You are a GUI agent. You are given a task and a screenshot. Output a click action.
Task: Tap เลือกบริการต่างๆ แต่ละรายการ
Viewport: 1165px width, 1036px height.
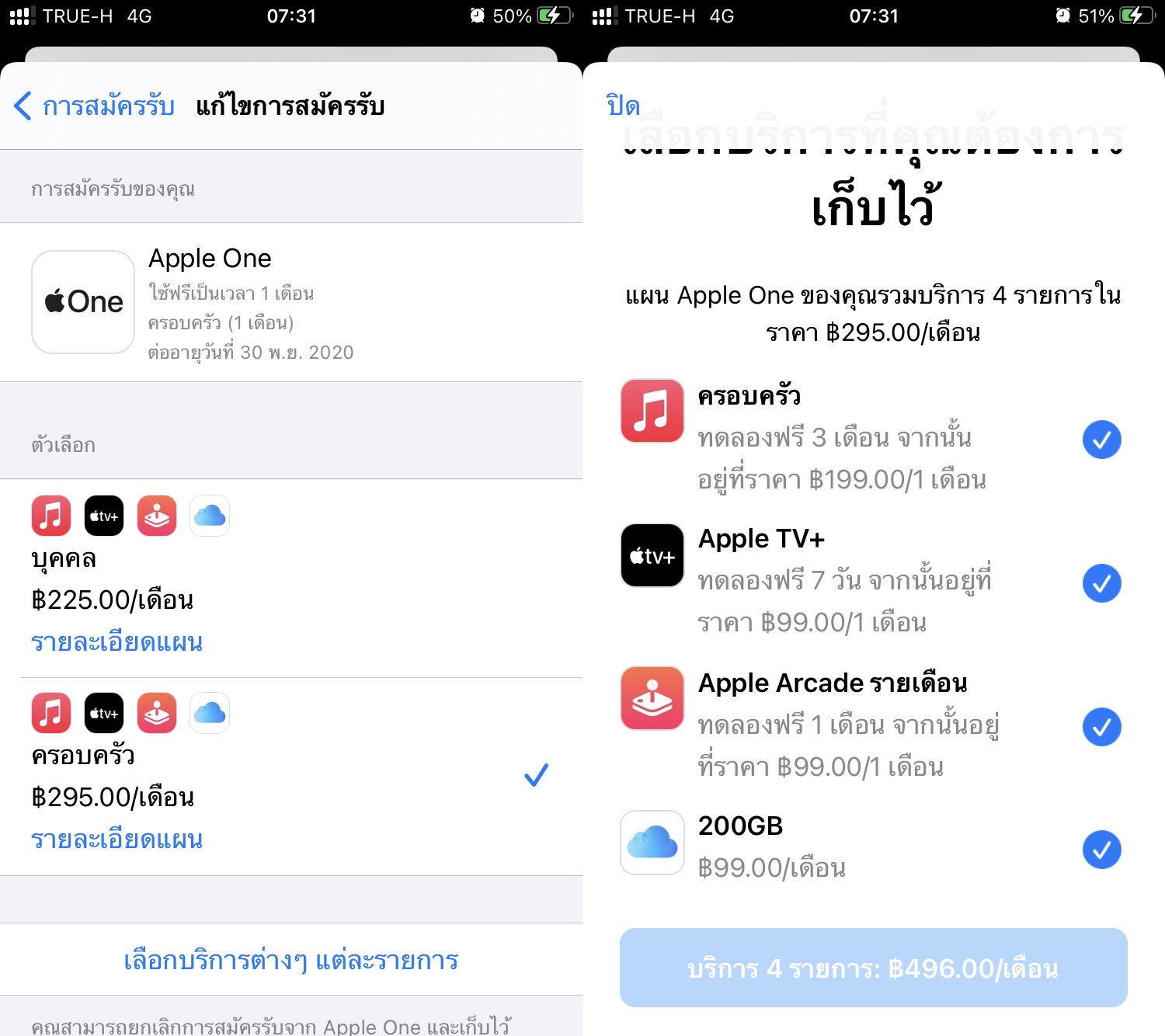point(290,961)
